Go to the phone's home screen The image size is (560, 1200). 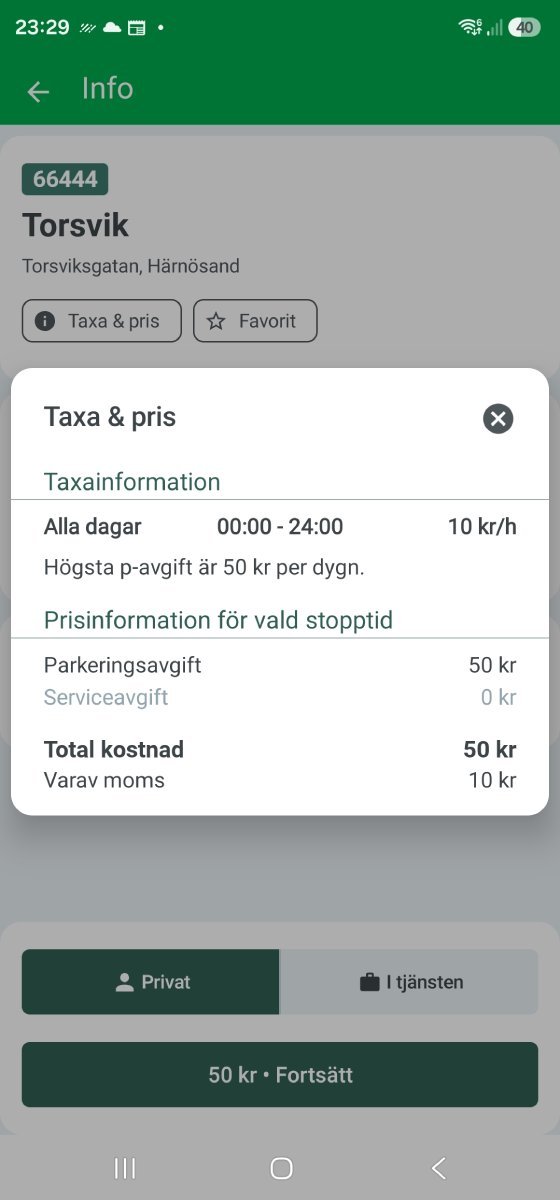(x=281, y=1168)
